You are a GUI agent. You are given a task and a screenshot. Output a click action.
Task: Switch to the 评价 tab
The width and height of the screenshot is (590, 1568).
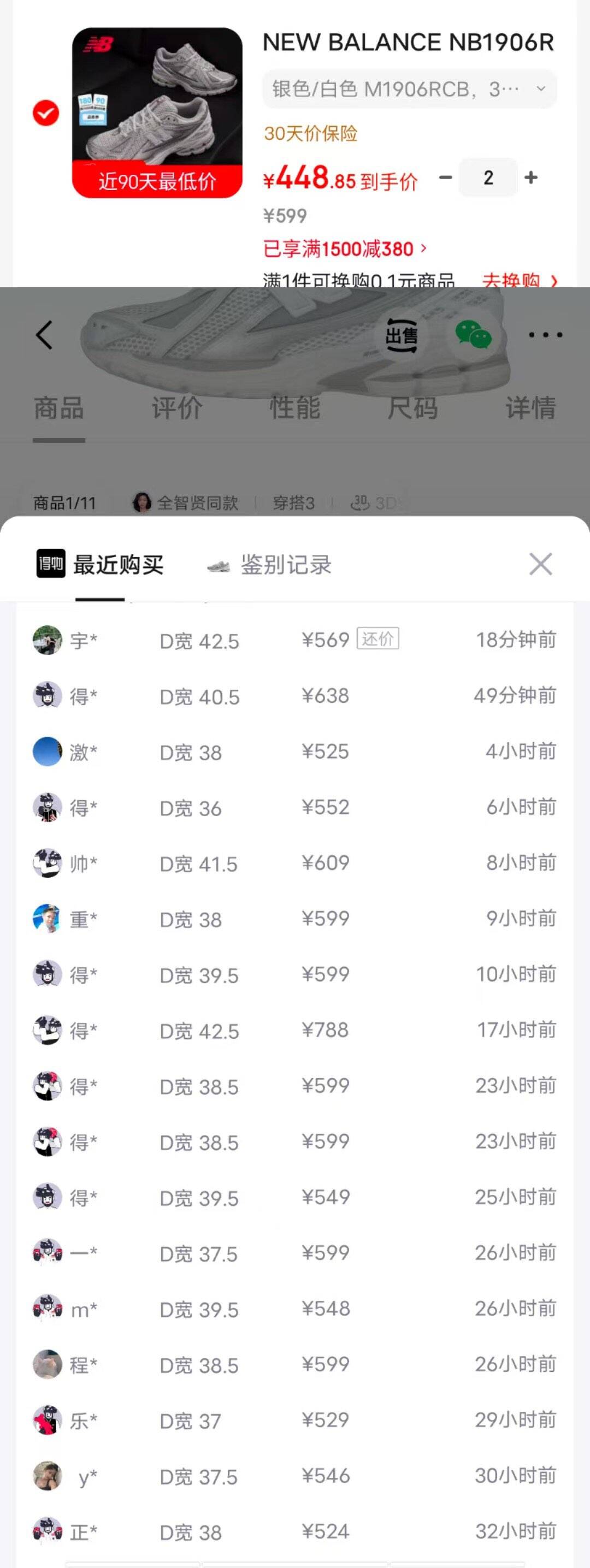pos(176,409)
